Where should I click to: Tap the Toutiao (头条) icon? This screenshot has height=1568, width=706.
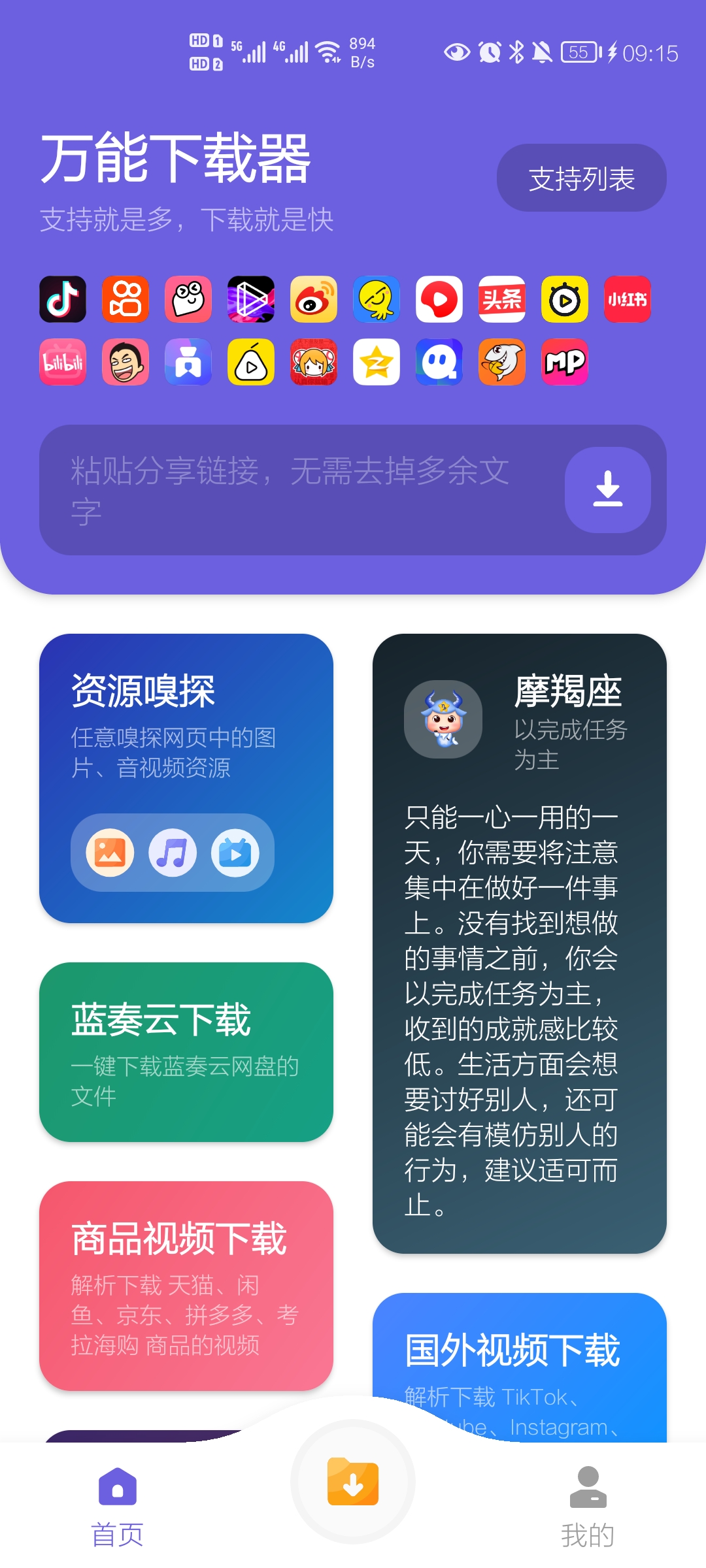point(501,301)
